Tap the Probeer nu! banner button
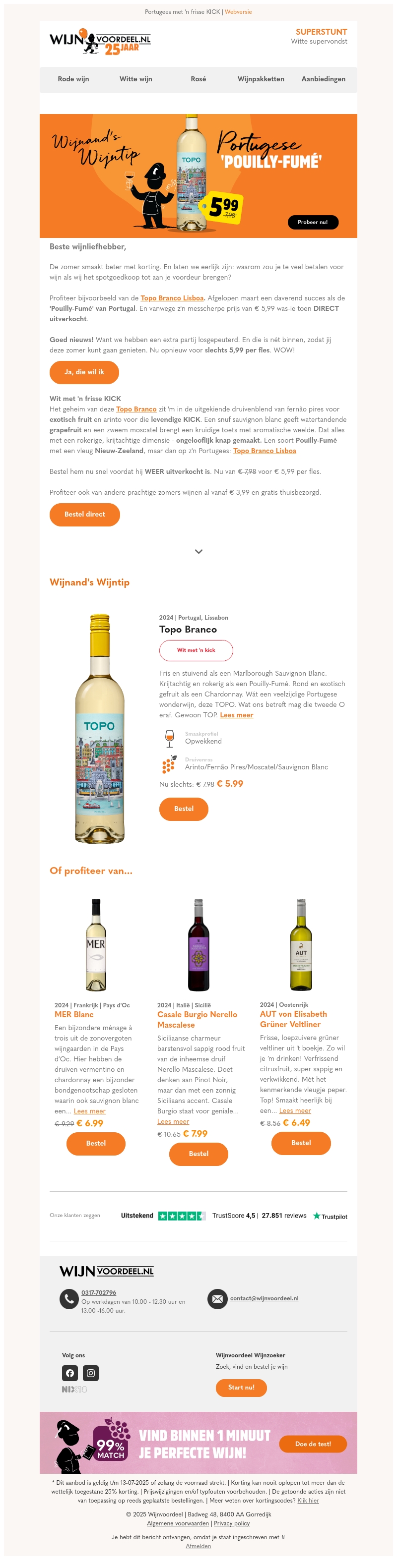The width and height of the screenshot is (397, 1568). click(312, 222)
